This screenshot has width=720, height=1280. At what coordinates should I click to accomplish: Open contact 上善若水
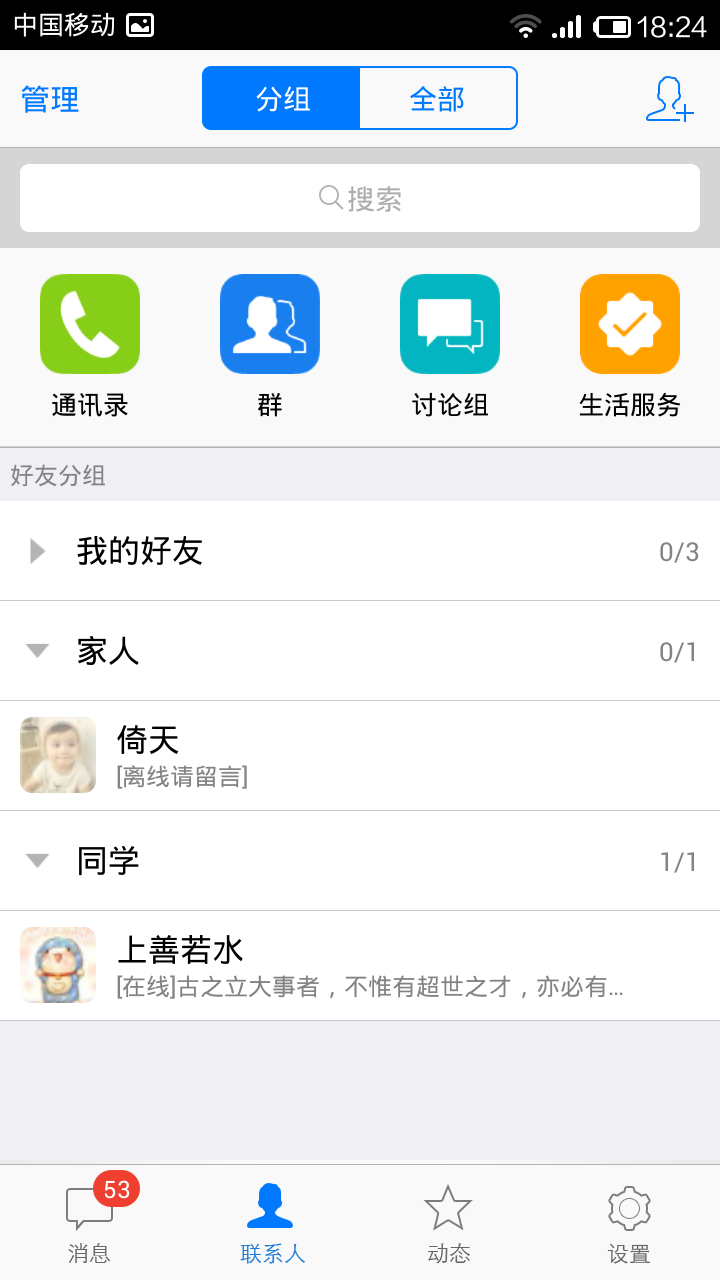tap(360, 966)
